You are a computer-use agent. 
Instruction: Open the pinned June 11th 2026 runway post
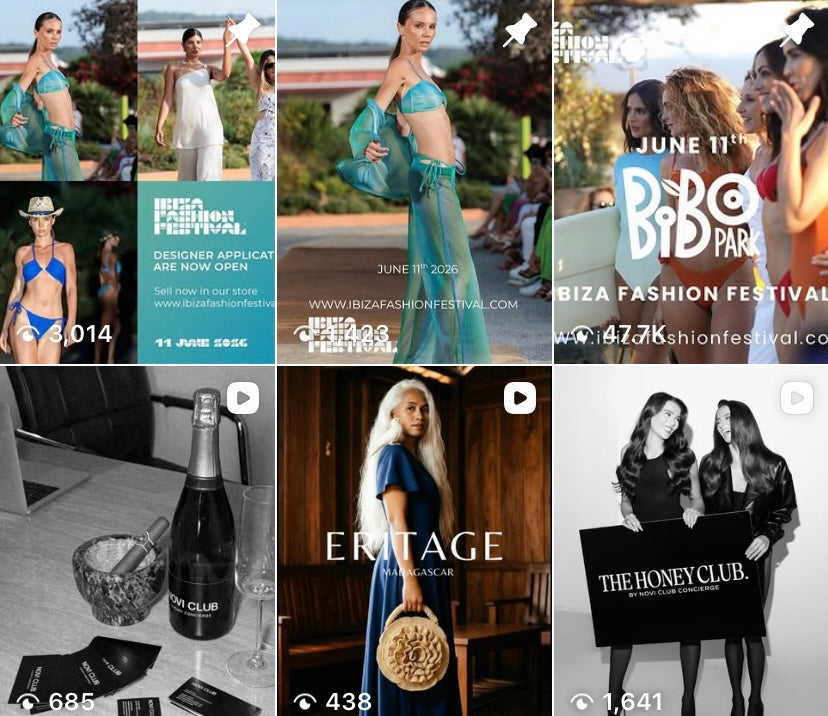pyautogui.click(x=413, y=181)
